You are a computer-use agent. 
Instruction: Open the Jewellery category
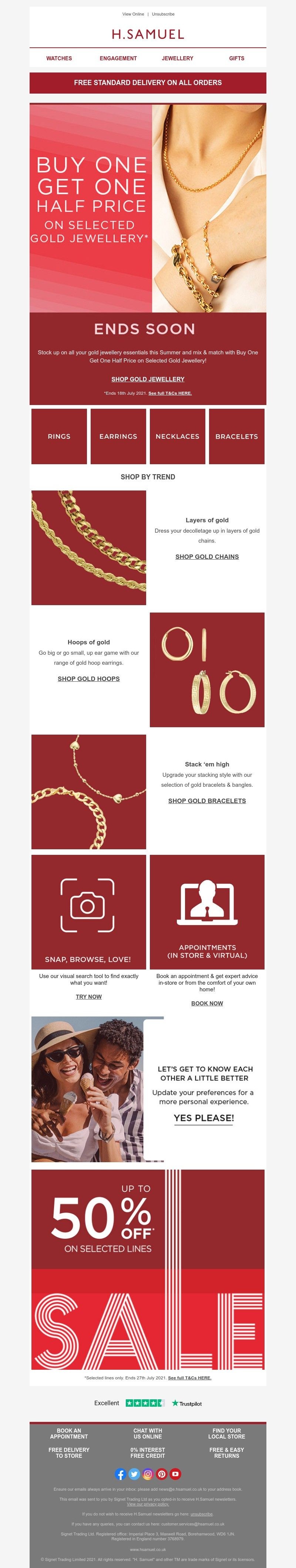click(x=177, y=58)
